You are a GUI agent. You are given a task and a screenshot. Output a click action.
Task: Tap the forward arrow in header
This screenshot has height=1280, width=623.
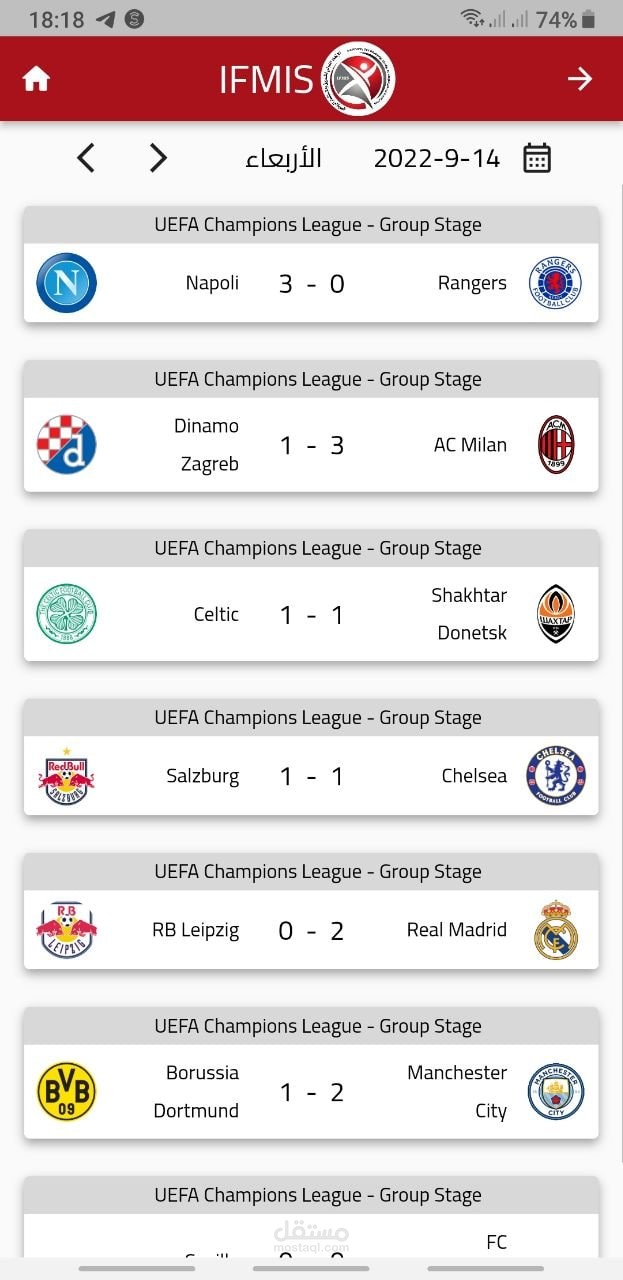pyautogui.click(x=580, y=79)
